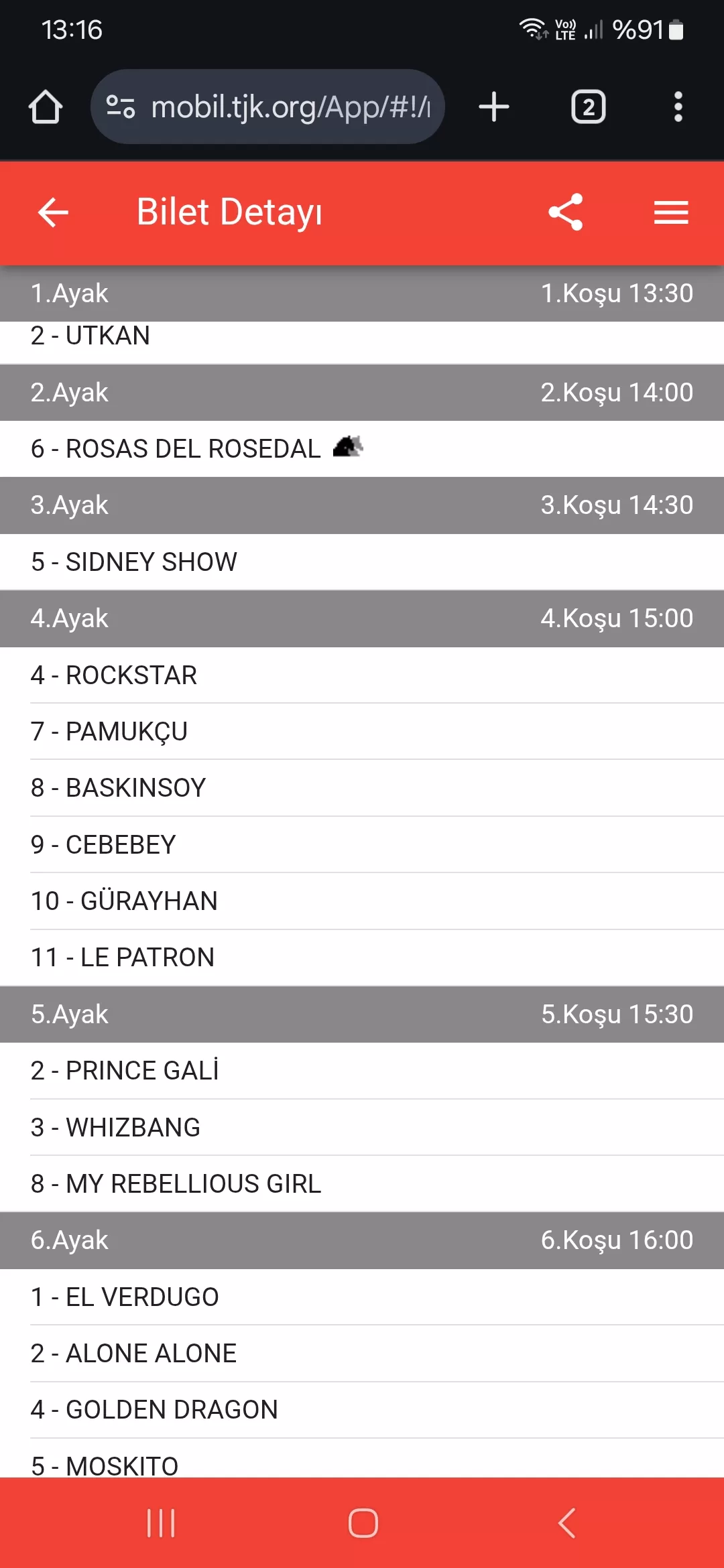Open a new browser tab

click(494, 107)
